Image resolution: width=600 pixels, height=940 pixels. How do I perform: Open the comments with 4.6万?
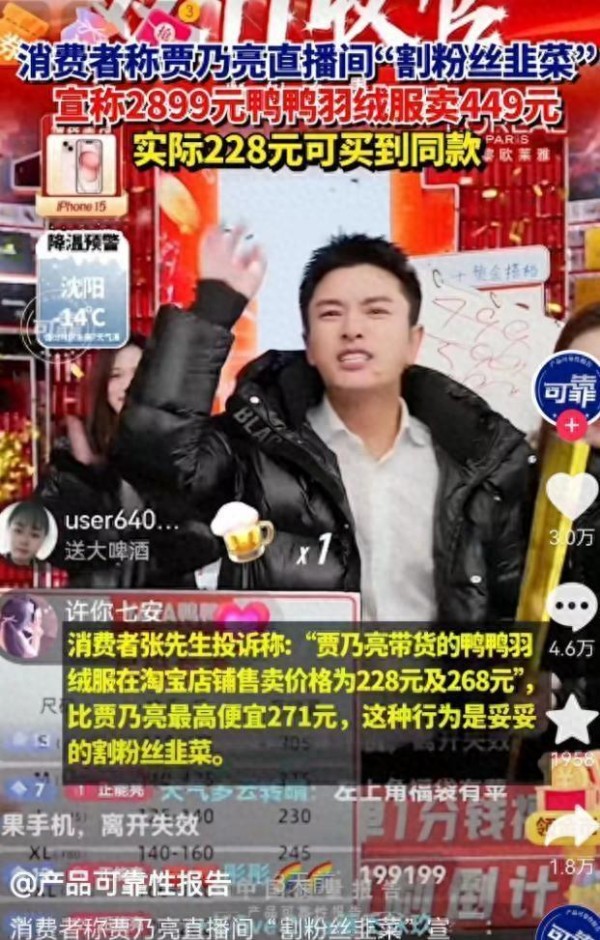[572, 607]
